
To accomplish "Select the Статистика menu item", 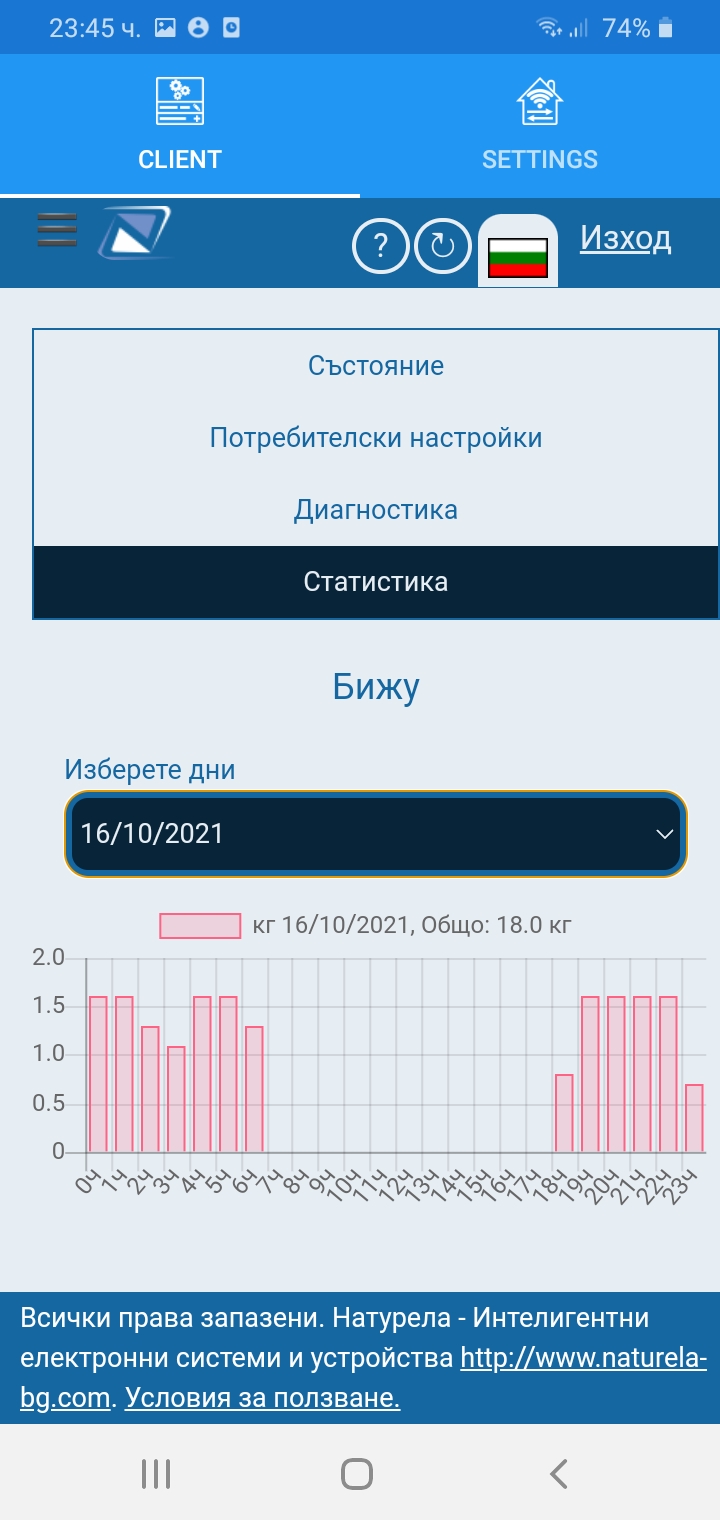I will click(x=376, y=582).
